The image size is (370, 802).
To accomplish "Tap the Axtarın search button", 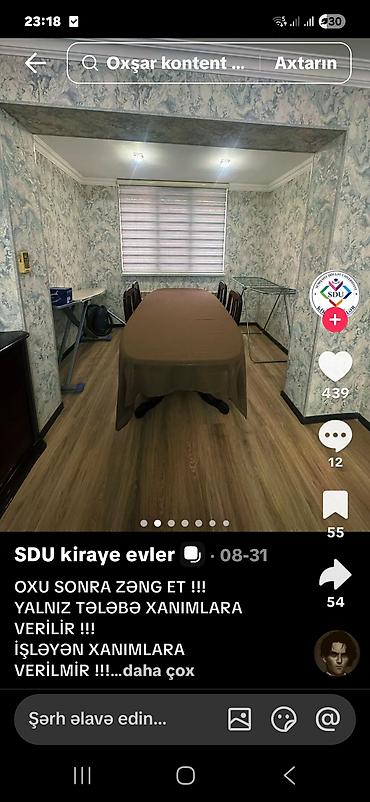I will click(306, 63).
